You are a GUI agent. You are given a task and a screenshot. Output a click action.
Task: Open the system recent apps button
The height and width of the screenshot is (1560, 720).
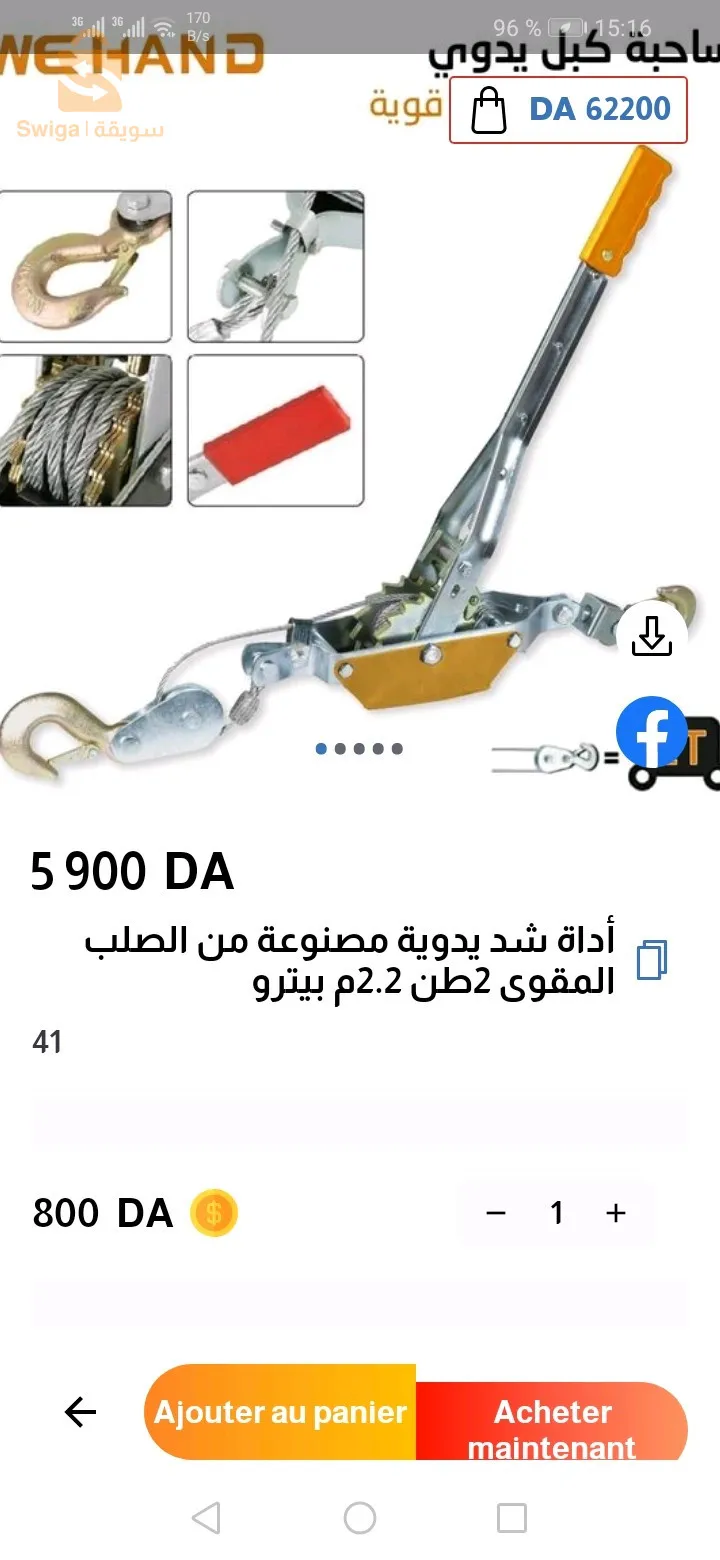(511, 1518)
